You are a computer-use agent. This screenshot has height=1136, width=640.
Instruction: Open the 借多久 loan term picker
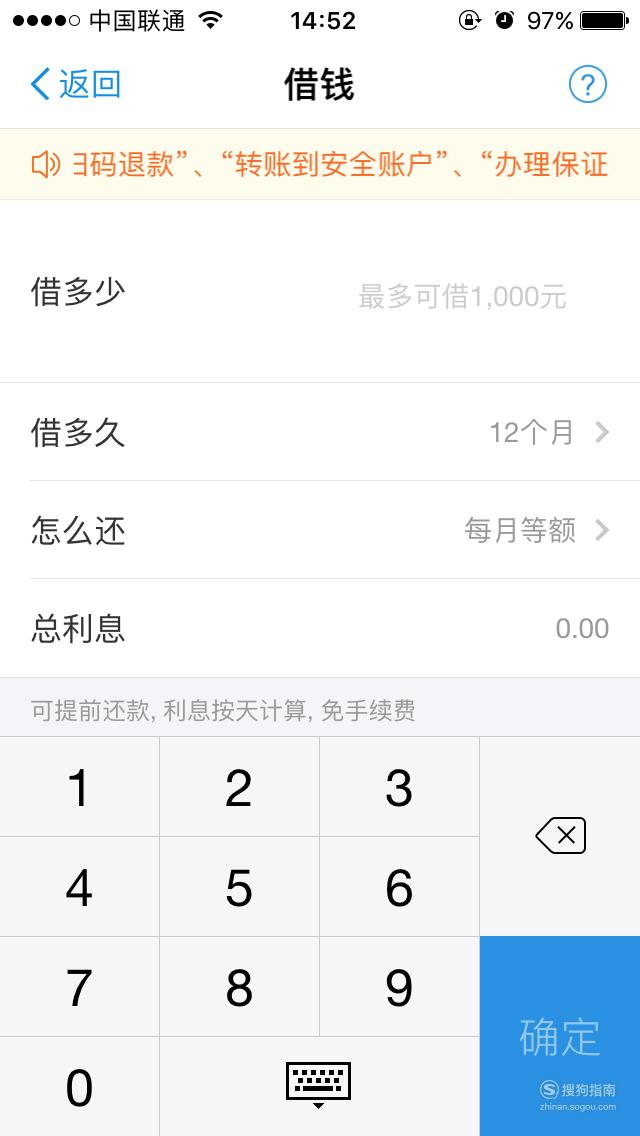point(320,432)
